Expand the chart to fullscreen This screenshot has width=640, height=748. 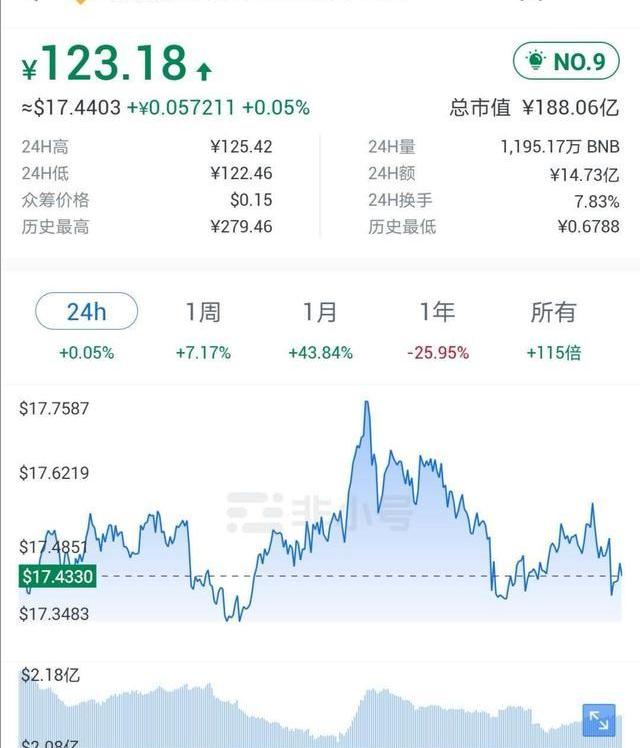[600, 720]
